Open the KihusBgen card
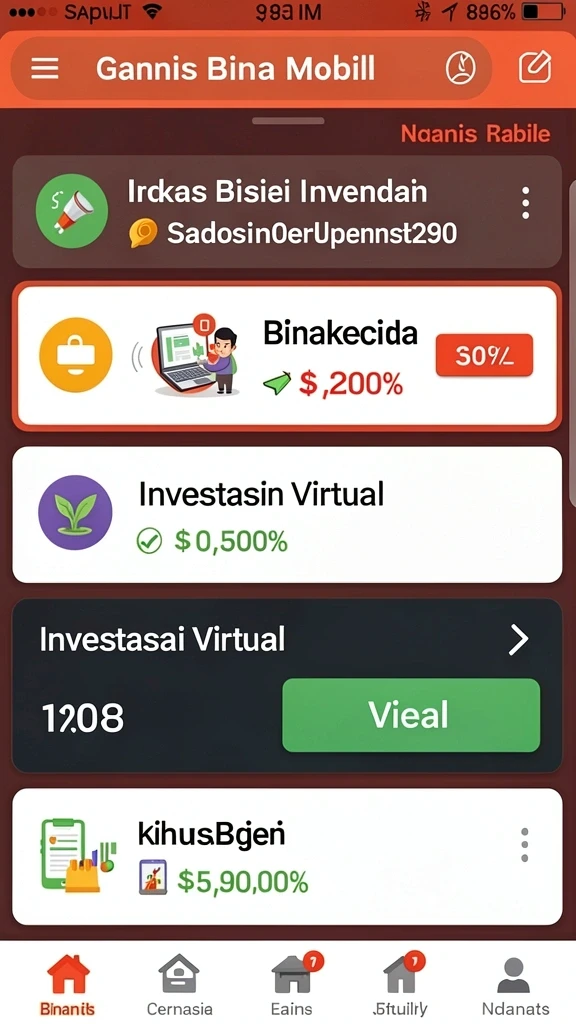 point(287,856)
